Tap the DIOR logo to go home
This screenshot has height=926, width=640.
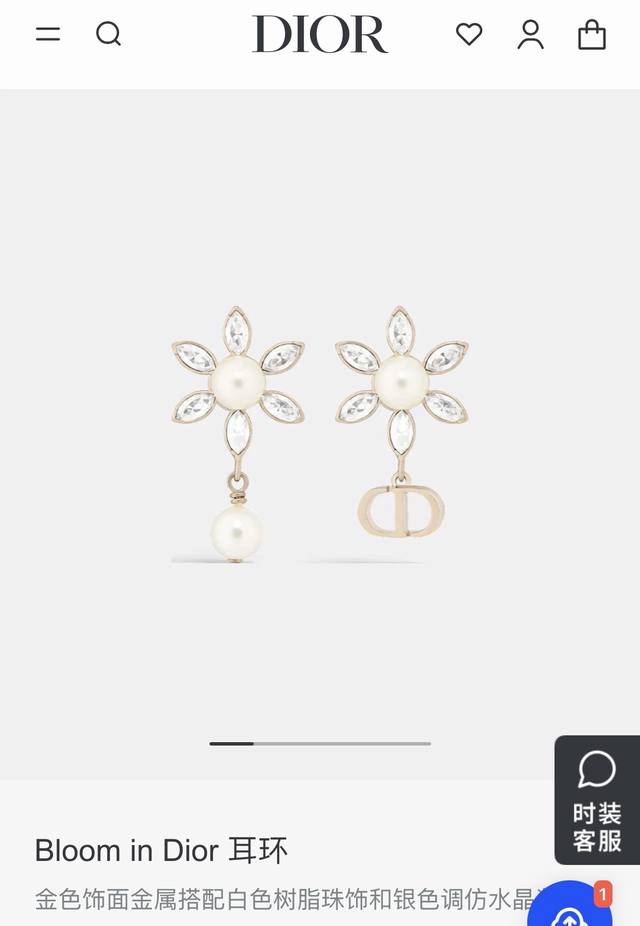point(320,35)
